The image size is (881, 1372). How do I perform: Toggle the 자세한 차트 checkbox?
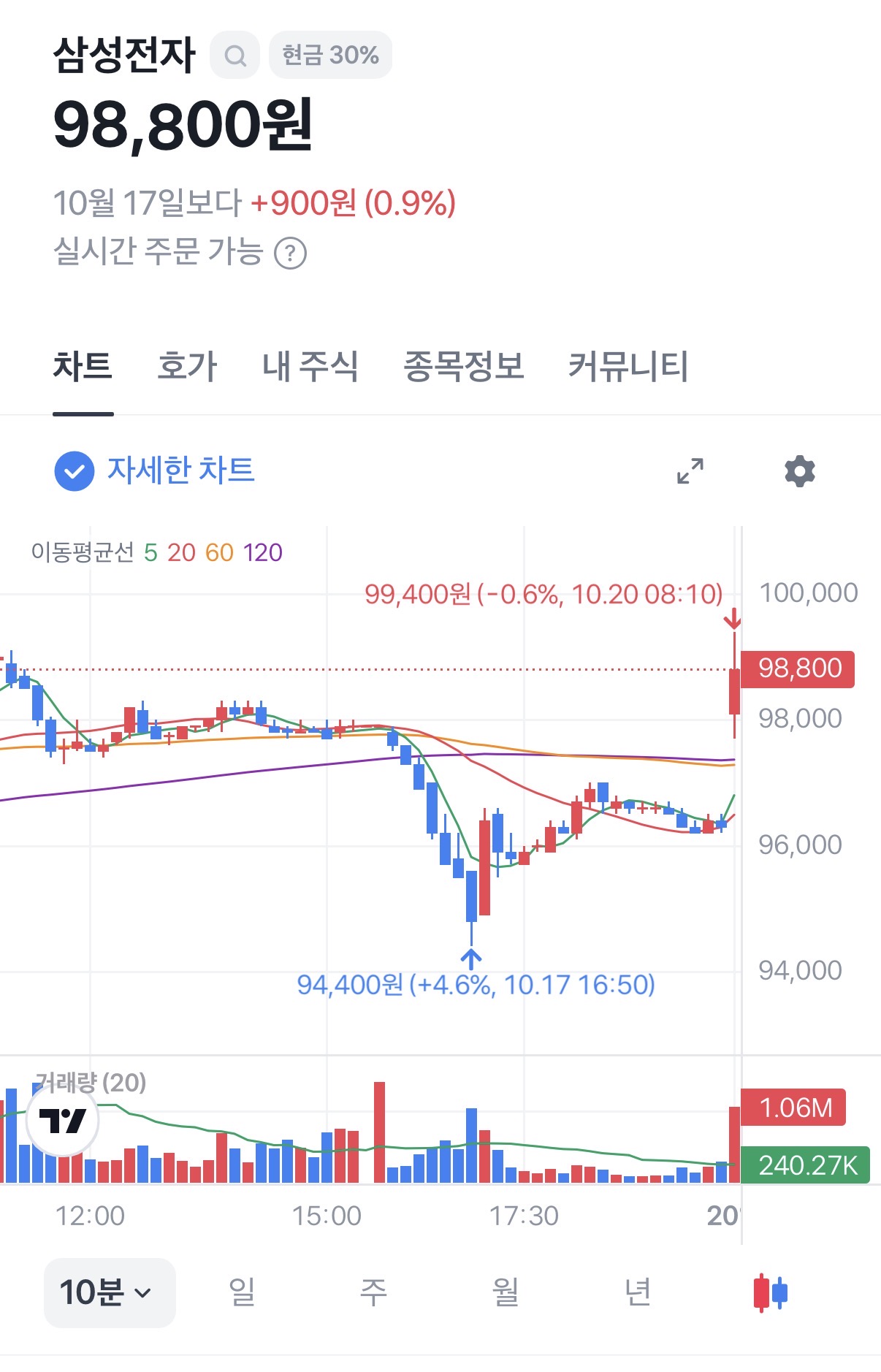75,471
